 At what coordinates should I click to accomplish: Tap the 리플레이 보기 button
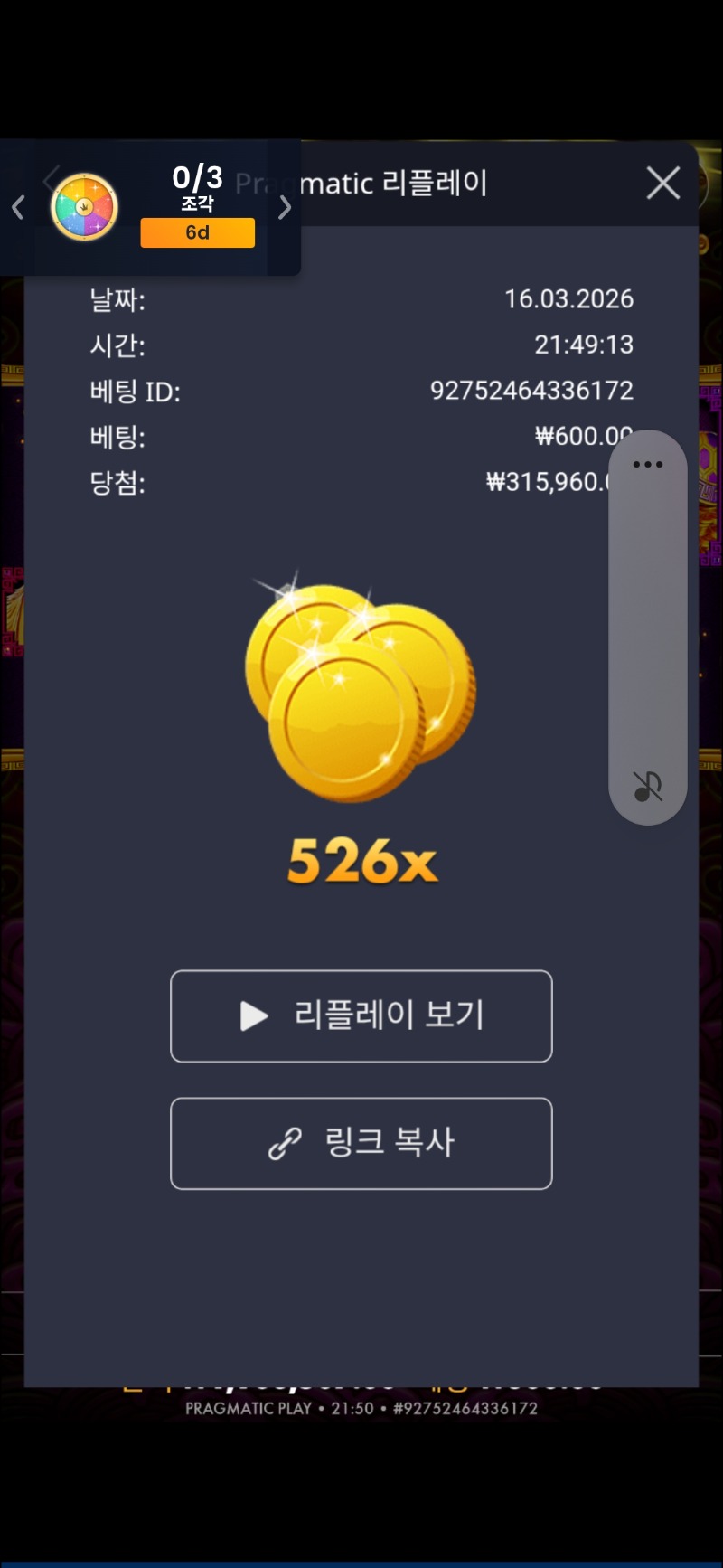pyautogui.click(x=361, y=1015)
